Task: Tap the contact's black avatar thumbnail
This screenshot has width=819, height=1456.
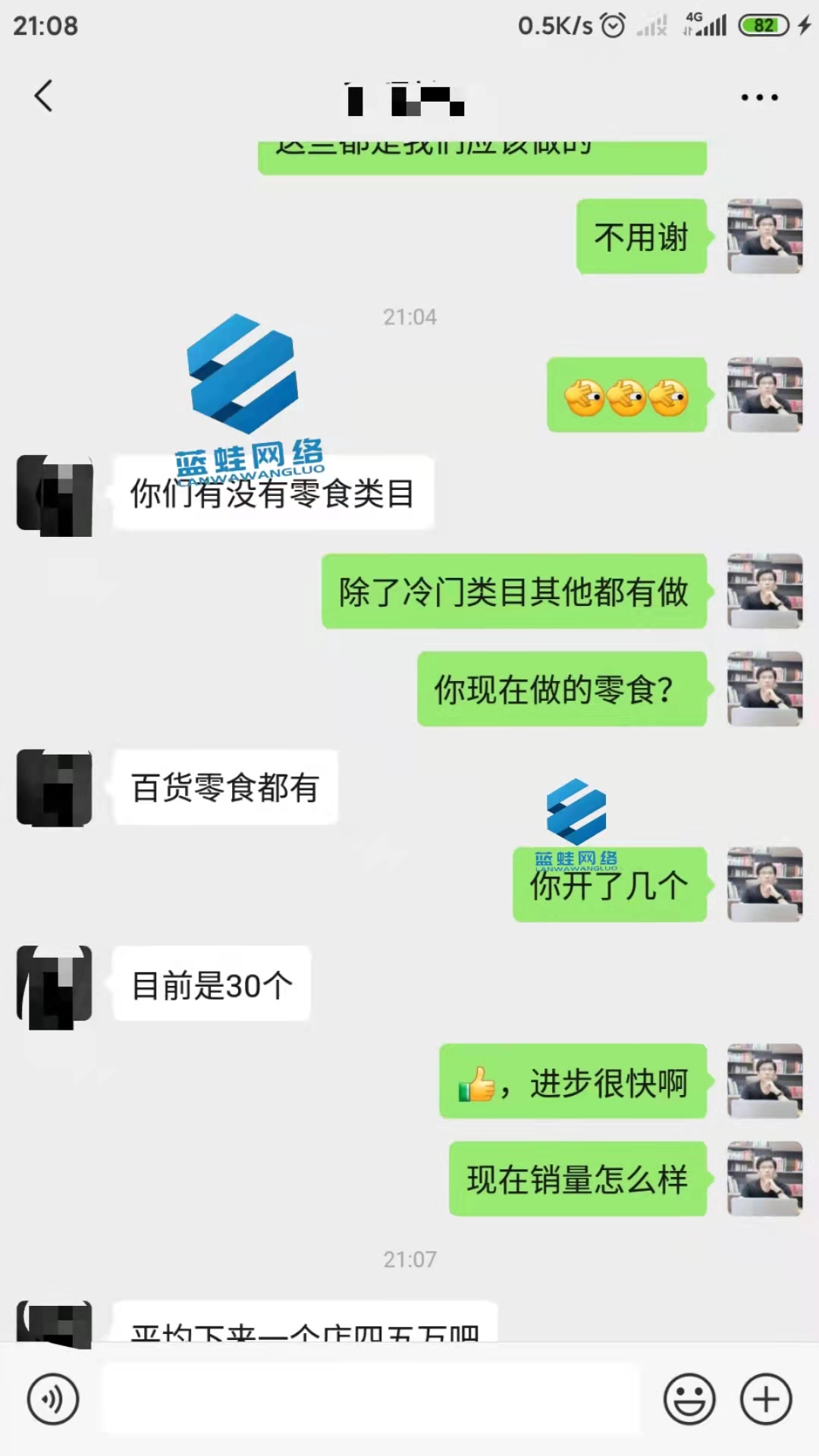Action: tap(54, 494)
